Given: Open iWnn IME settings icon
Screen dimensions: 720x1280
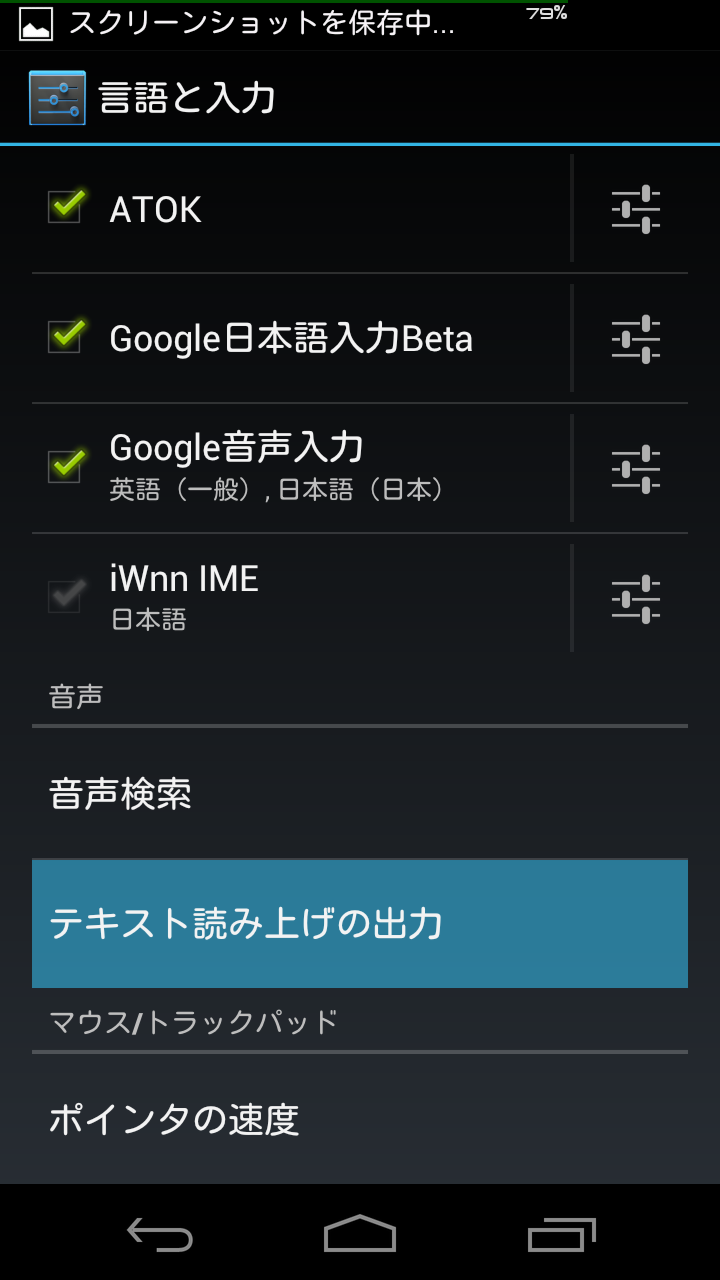Looking at the screenshot, I should pyautogui.click(x=636, y=599).
